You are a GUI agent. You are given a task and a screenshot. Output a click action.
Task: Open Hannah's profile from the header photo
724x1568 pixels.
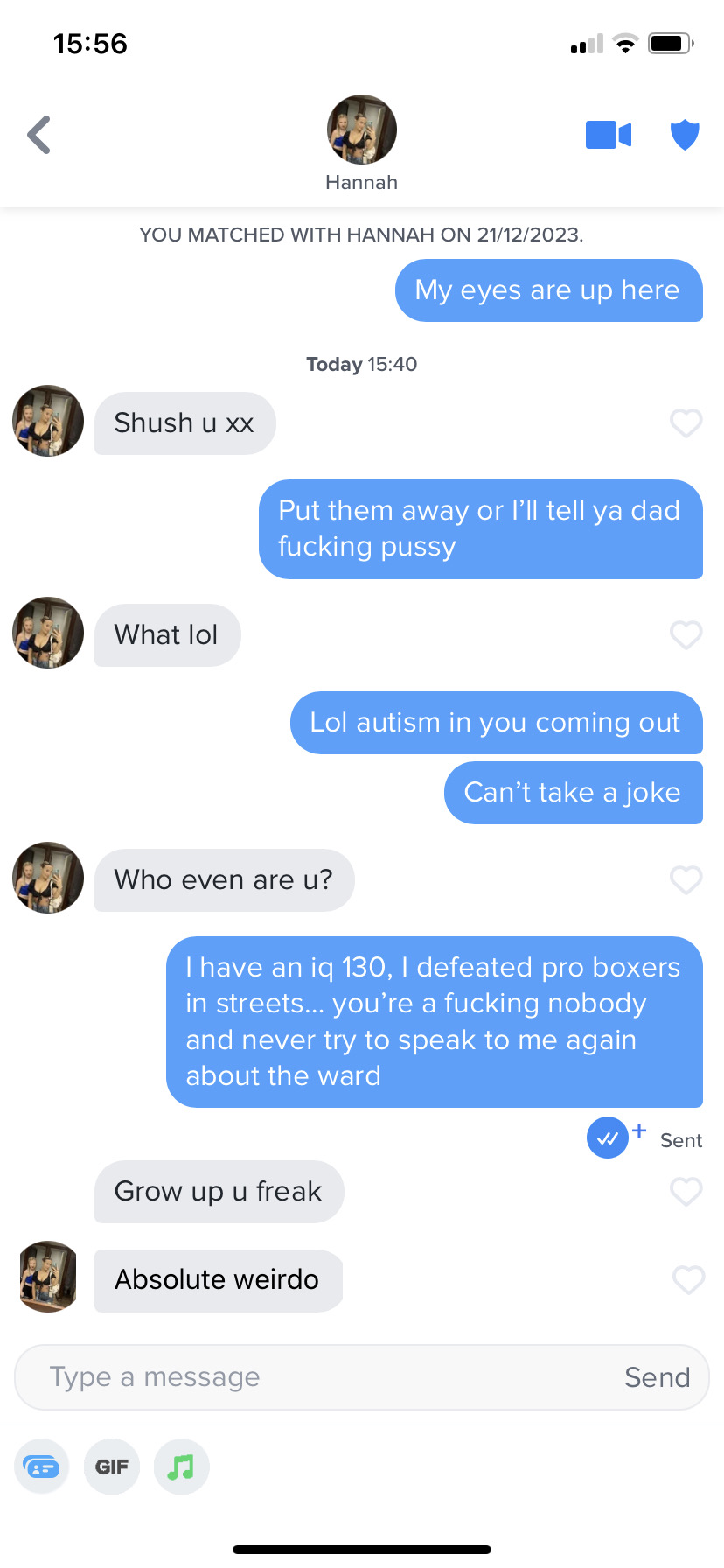coord(361,129)
